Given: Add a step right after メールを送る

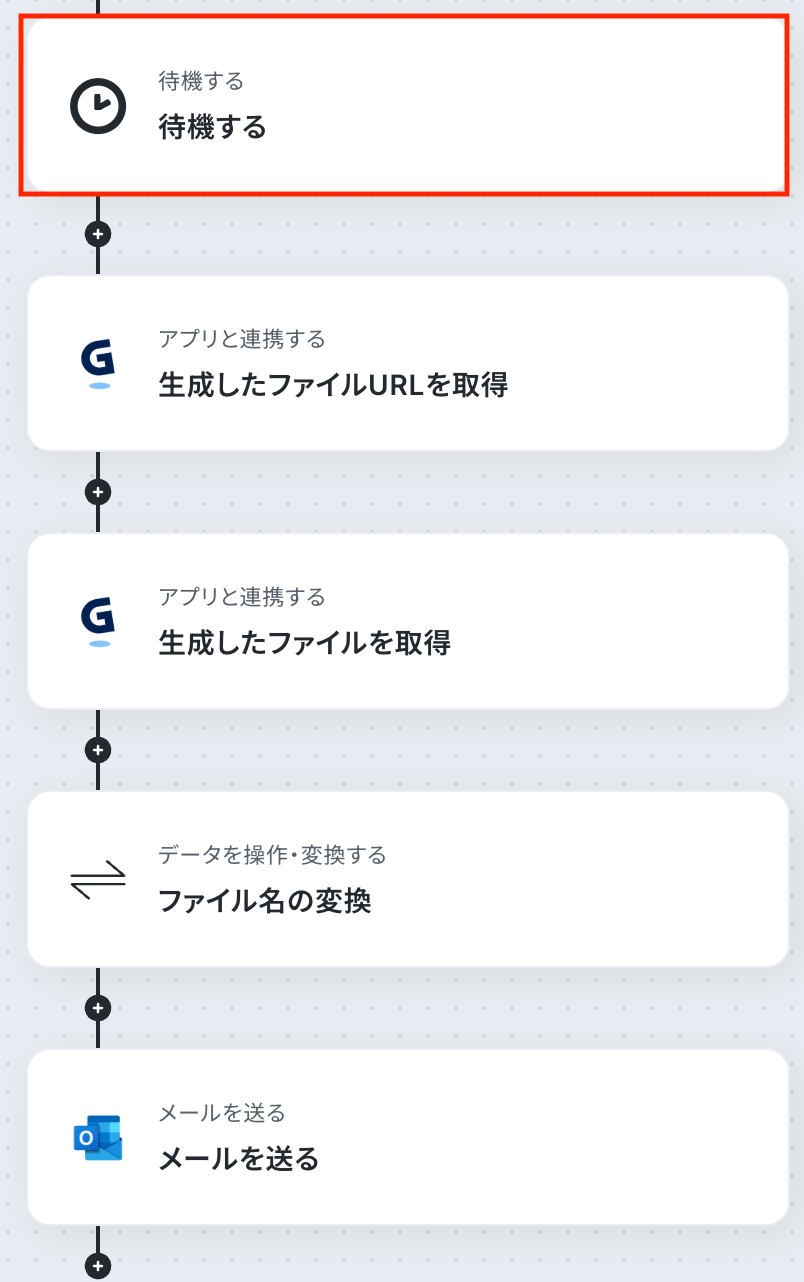Looking at the screenshot, I should pyautogui.click(x=98, y=1266).
